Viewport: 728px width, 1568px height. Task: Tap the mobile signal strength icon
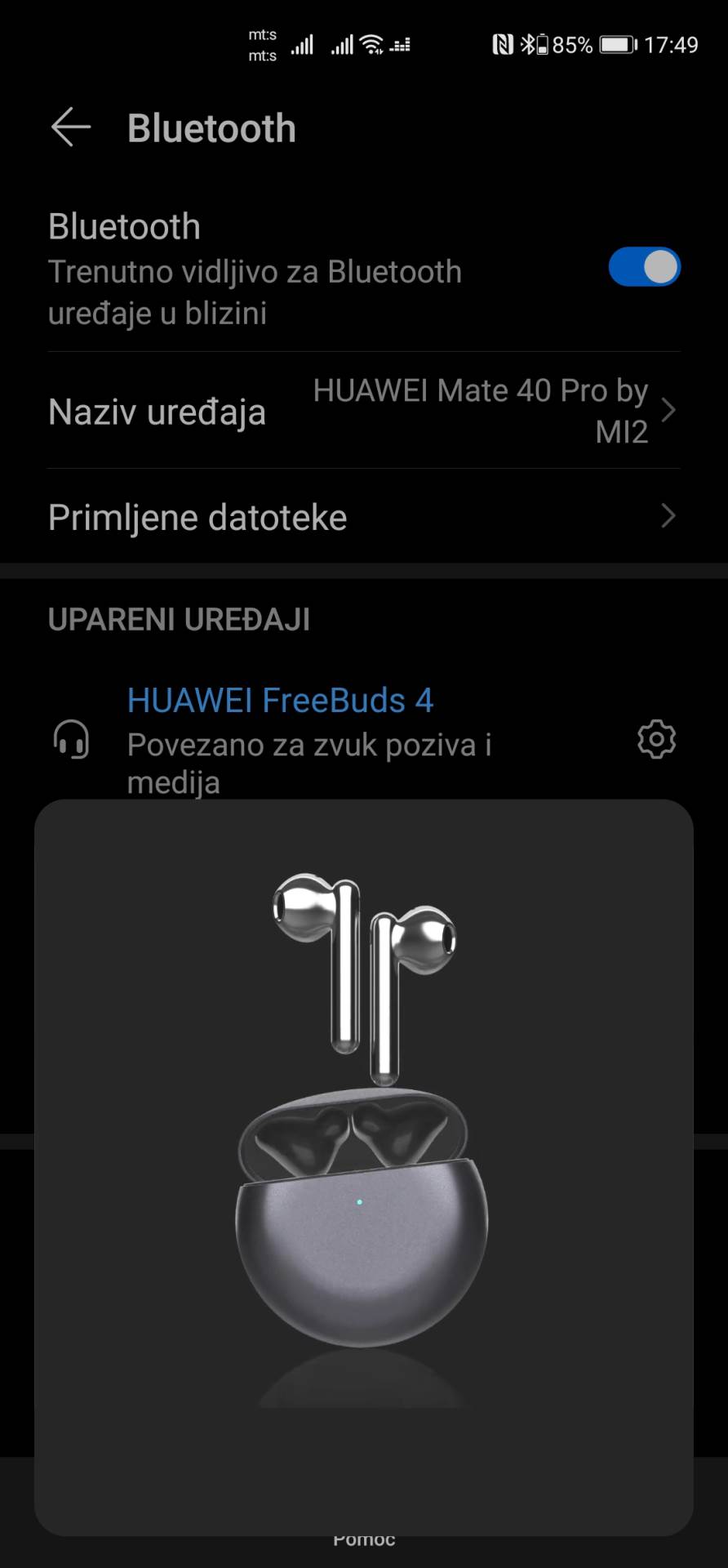coord(301,45)
